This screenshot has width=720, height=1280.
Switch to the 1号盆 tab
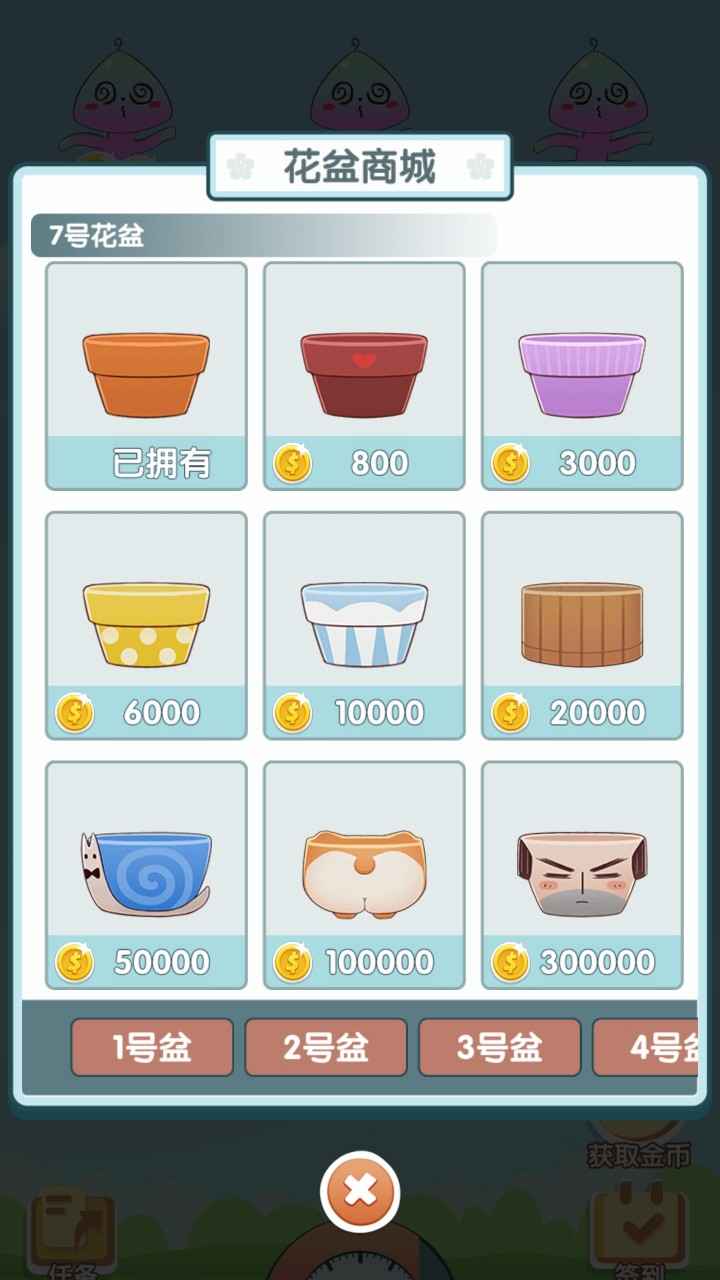152,1047
